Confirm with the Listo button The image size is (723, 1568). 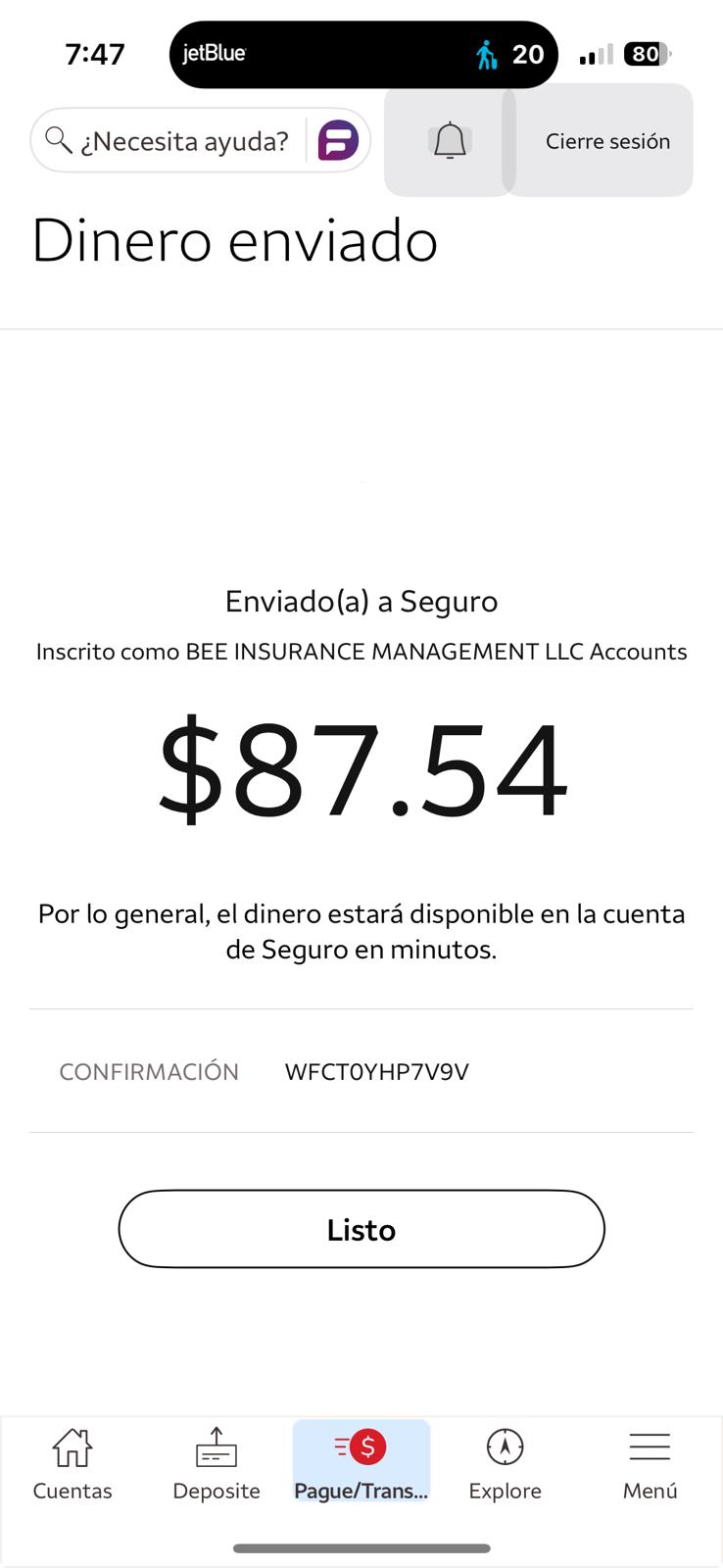[361, 1229]
